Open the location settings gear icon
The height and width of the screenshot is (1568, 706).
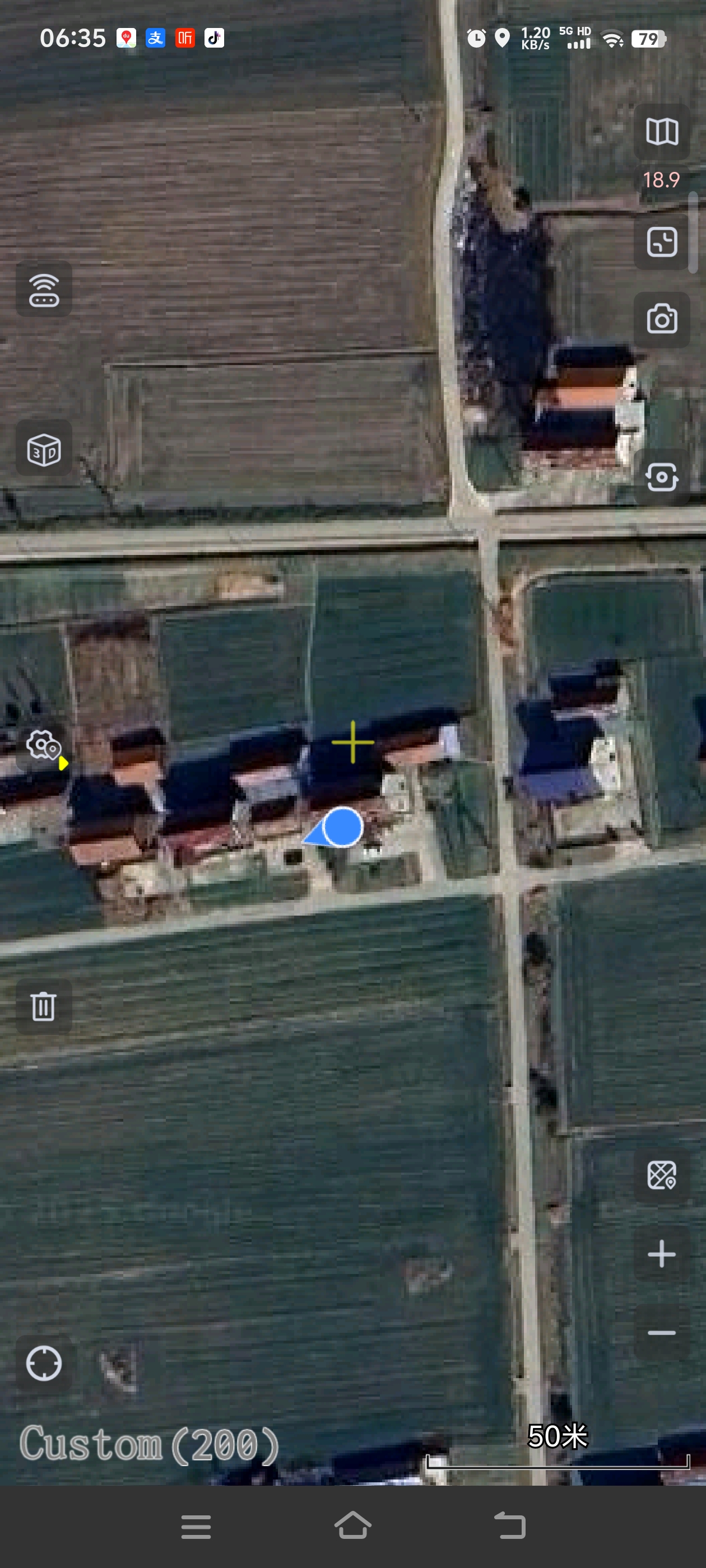[x=44, y=745]
